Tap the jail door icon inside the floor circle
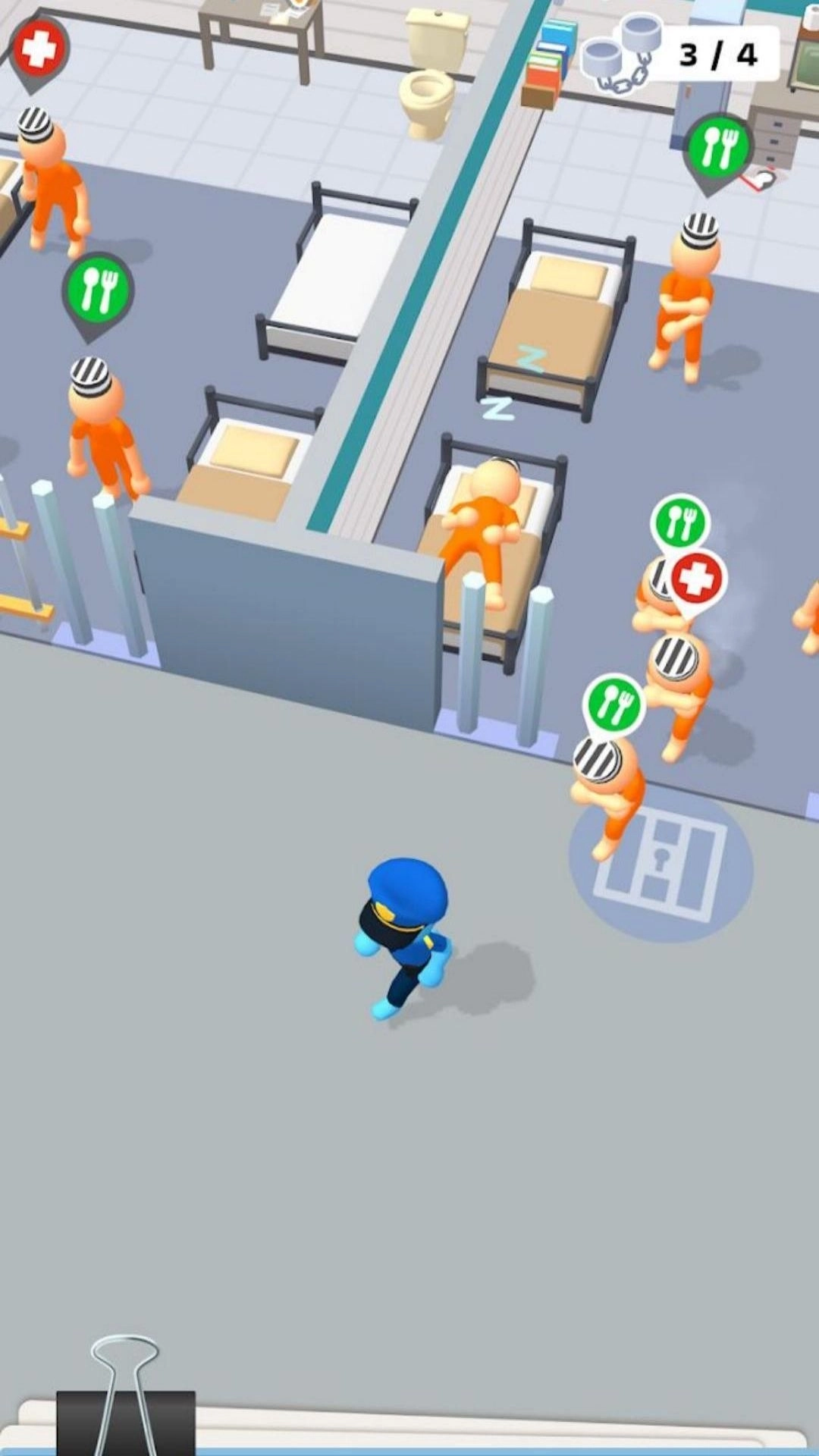 click(x=666, y=859)
